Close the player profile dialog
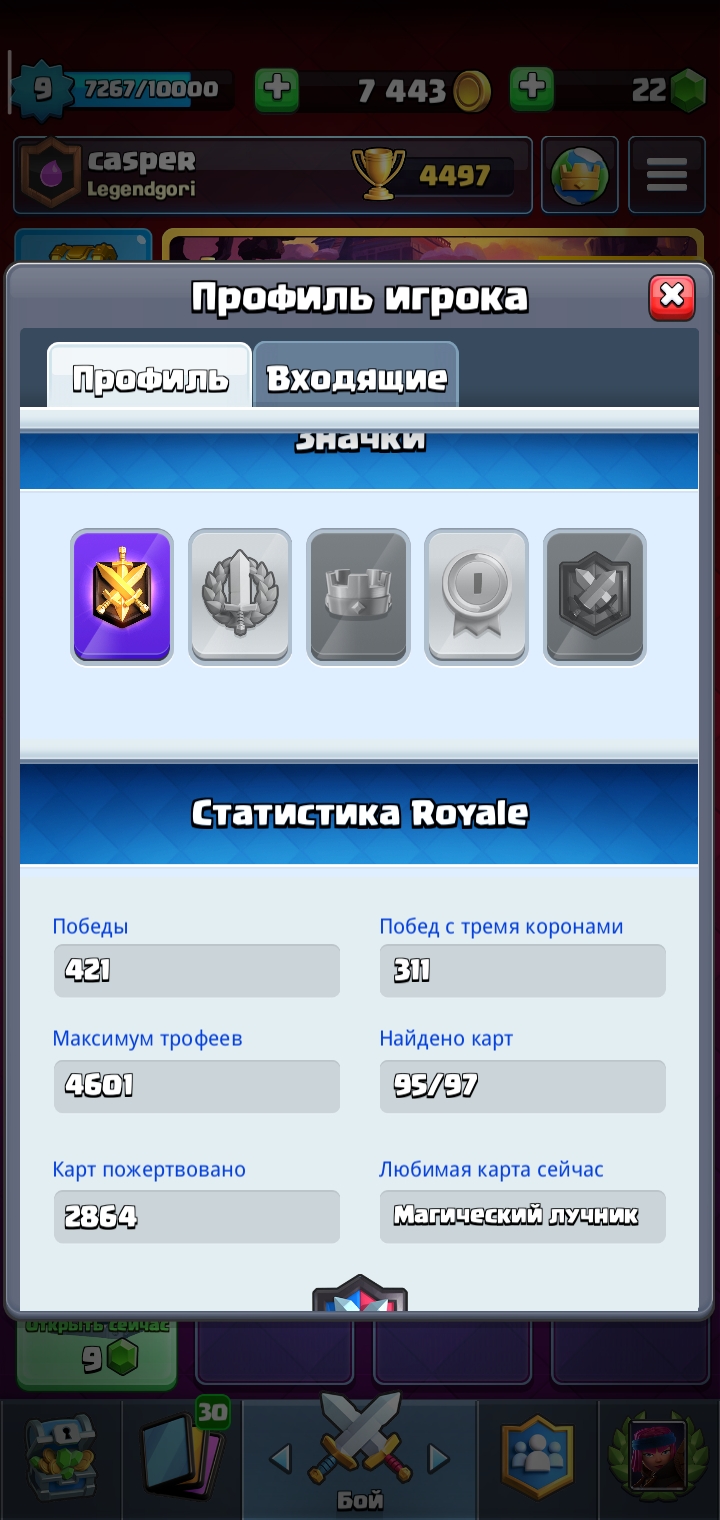 click(671, 297)
